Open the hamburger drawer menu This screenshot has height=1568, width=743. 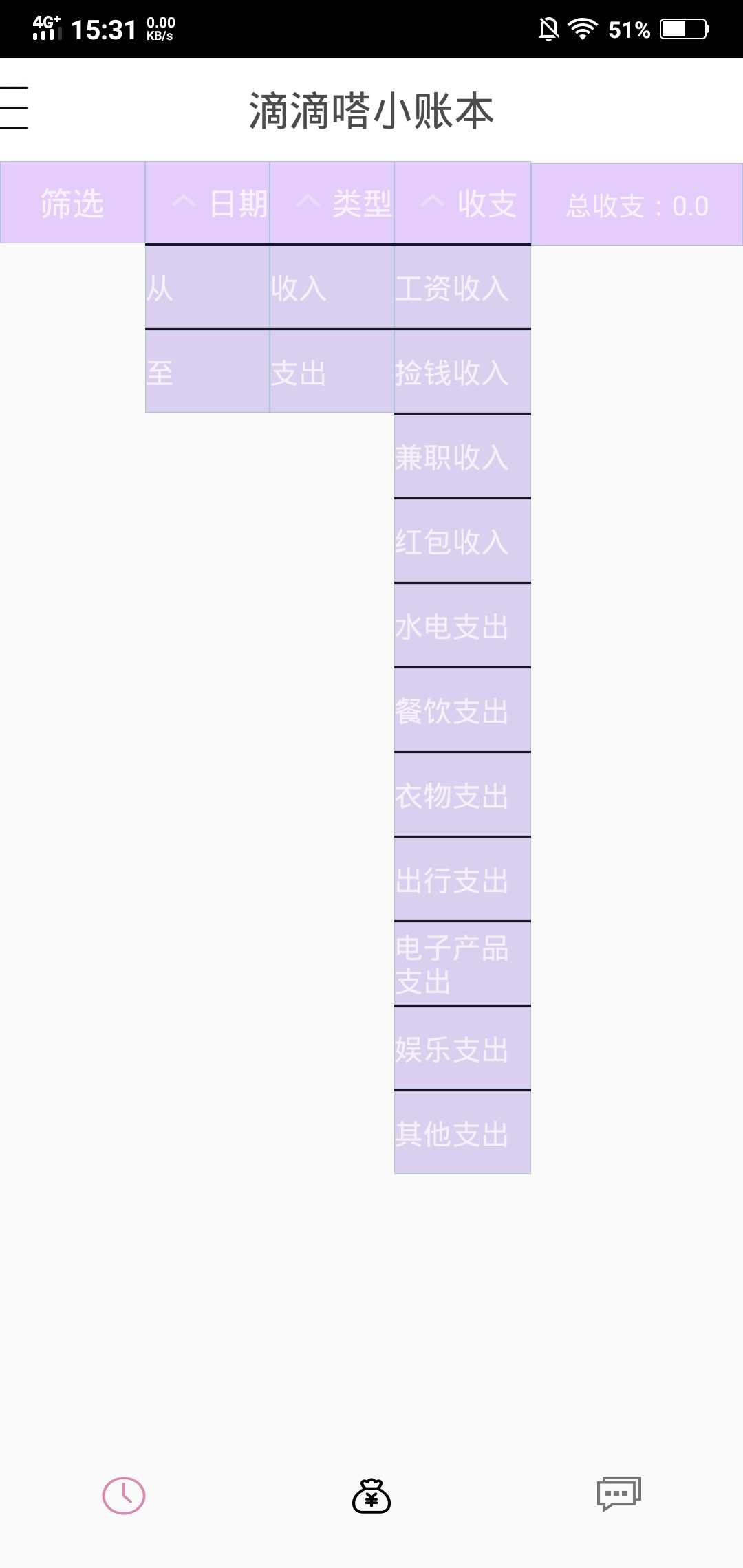(x=14, y=108)
